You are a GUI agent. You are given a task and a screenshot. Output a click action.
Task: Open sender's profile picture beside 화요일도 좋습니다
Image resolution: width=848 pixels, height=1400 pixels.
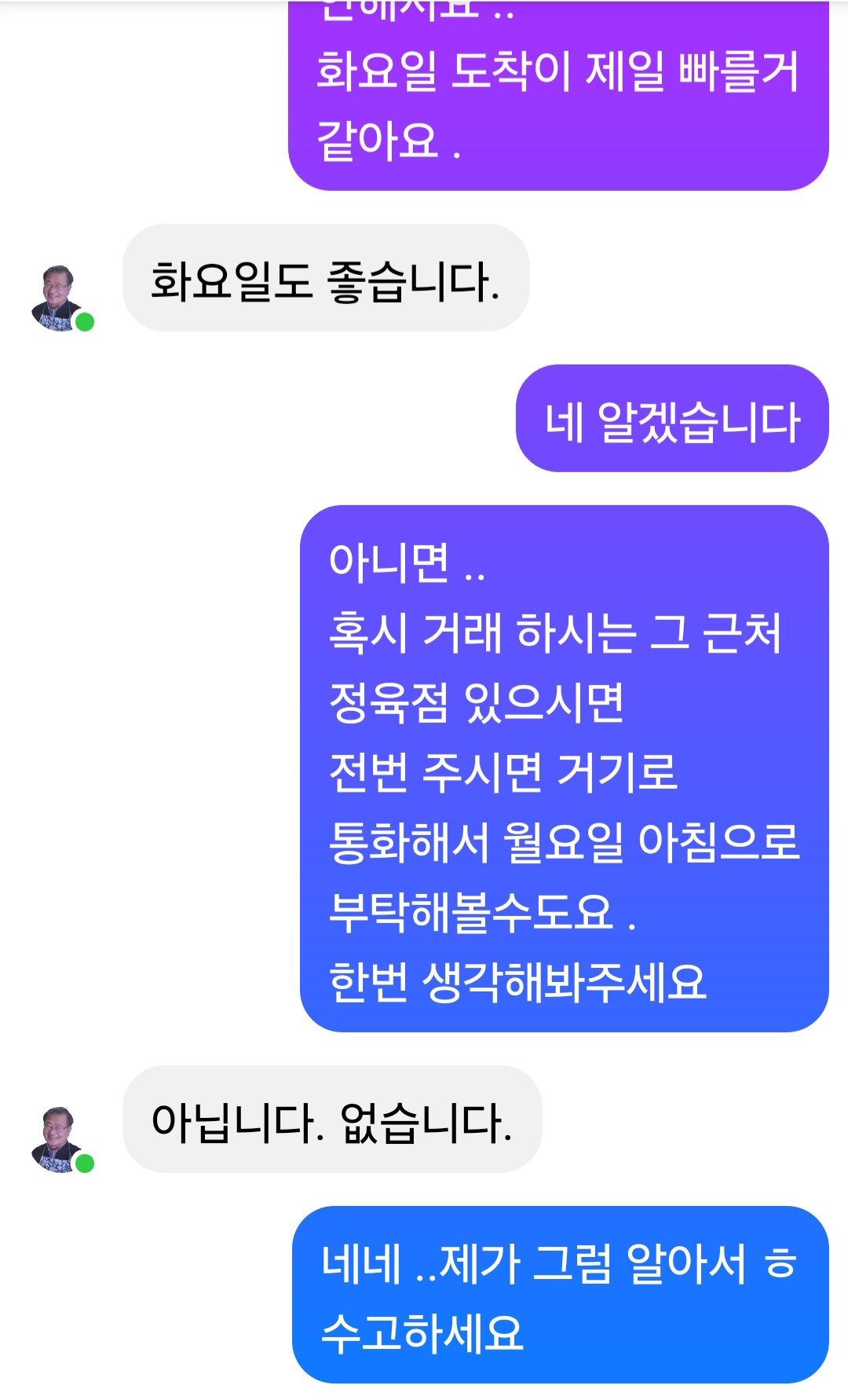pos(59,299)
